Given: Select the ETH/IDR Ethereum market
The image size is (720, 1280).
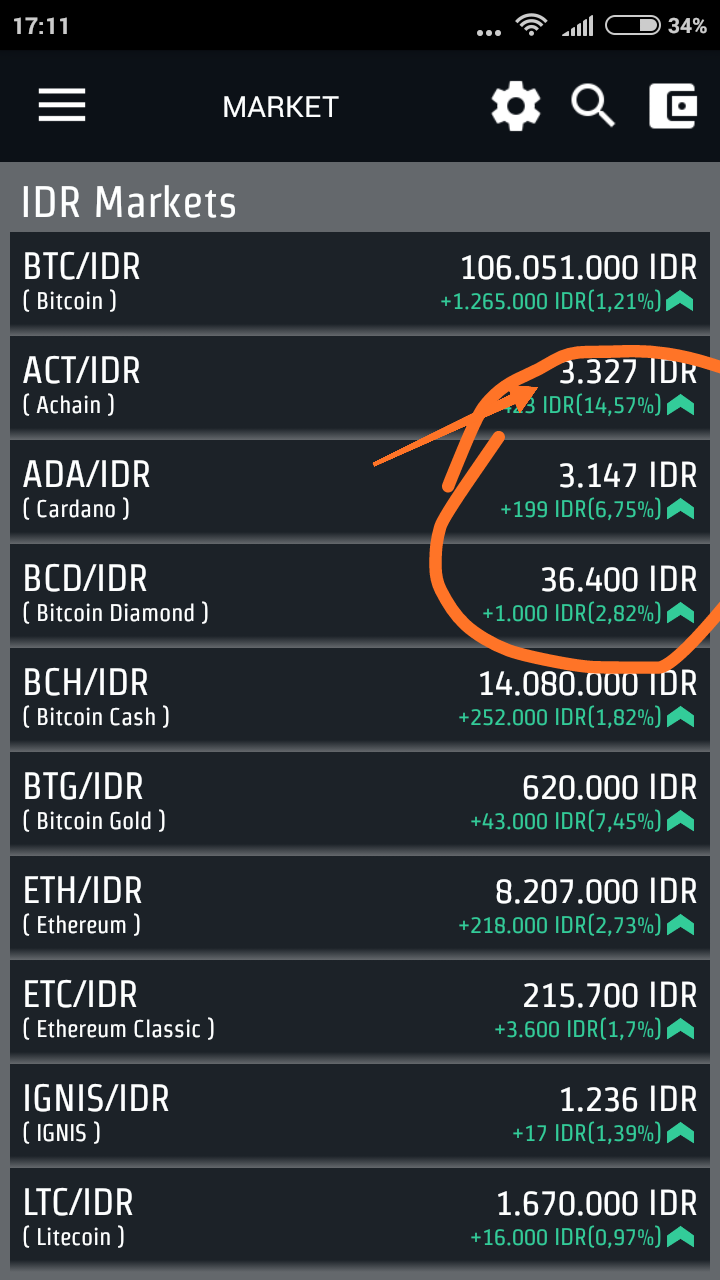Looking at the screenshot, I should 360,906.
